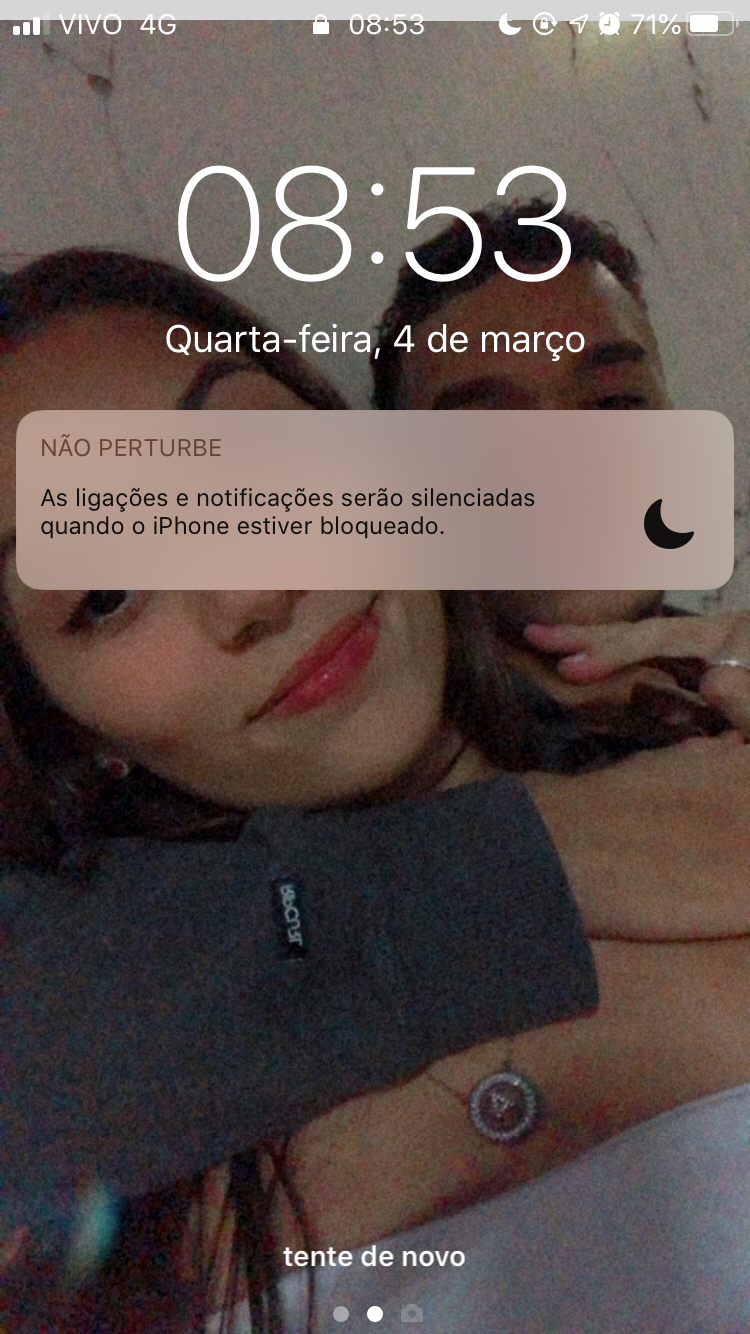This screenshot has width=750, height=1334.
Task: Tap the camera icon in page indicator
Action: (411, 1313)
